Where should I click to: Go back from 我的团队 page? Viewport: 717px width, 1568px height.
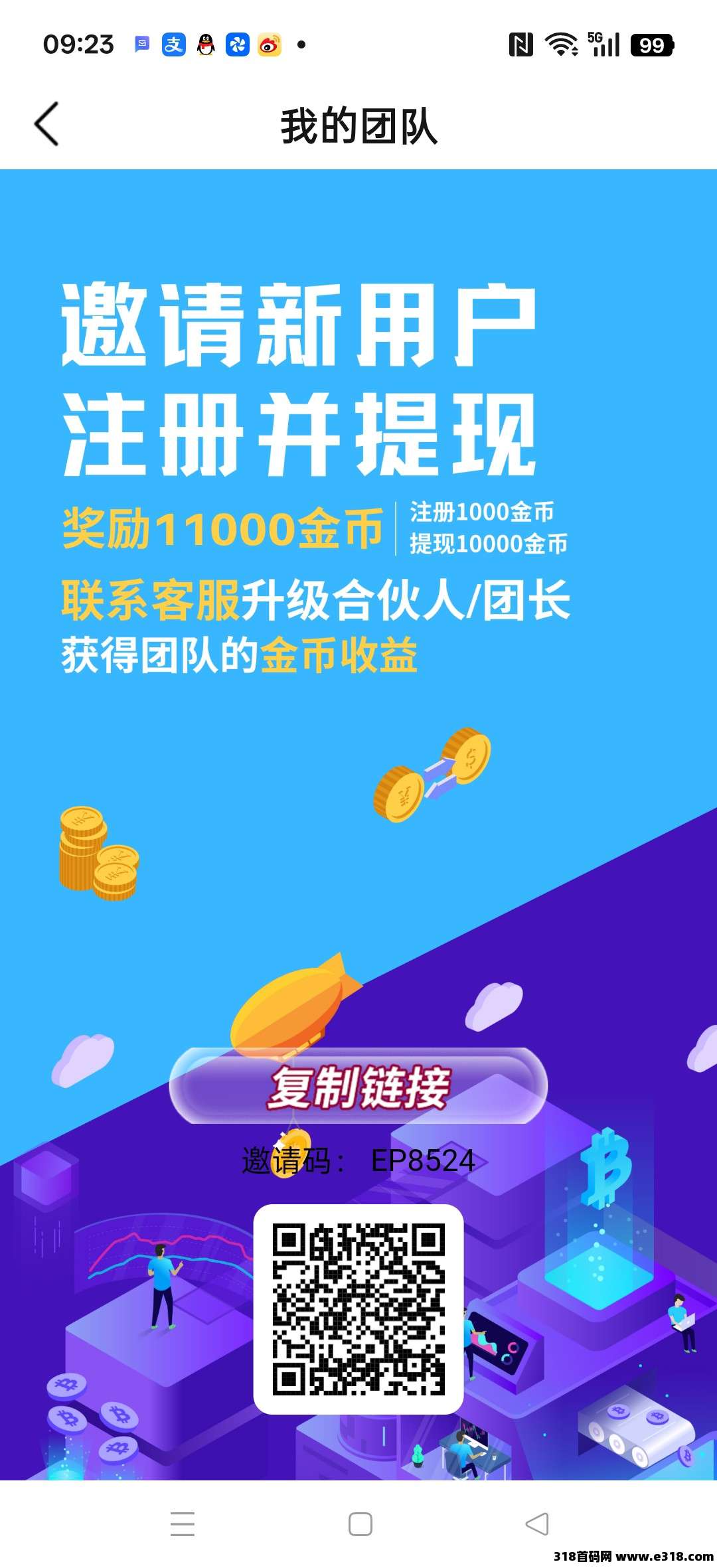tap(46, 124)
